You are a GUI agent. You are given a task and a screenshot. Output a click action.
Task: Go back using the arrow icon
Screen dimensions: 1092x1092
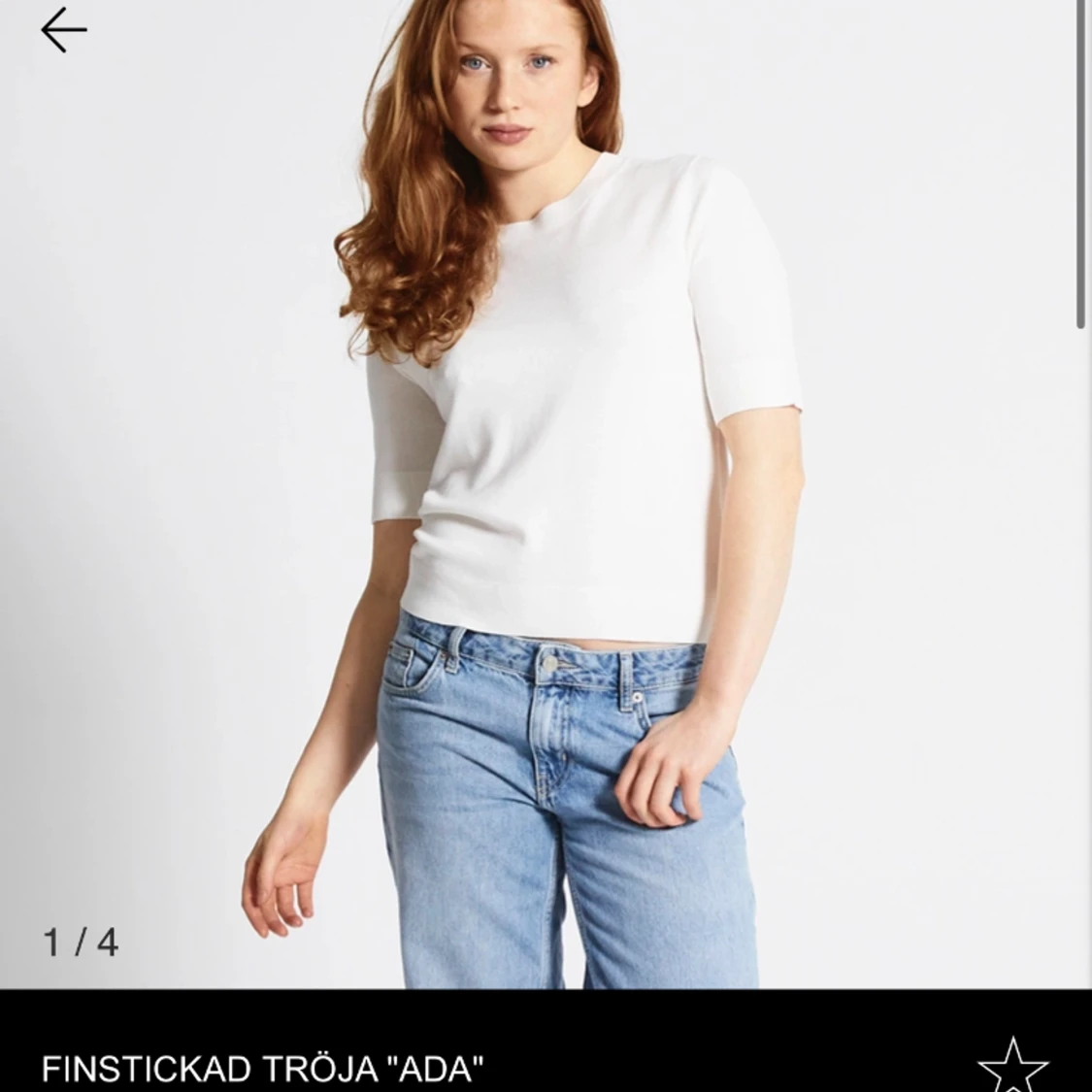click(64, 31)
